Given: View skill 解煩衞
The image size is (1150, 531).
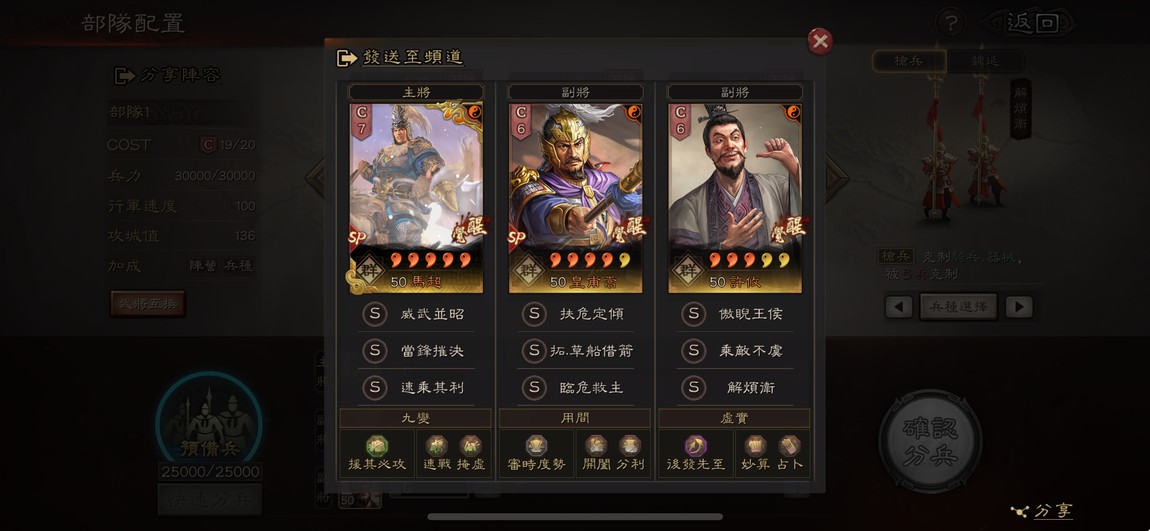Looking at the screenshot, I should tap(735, 387).
